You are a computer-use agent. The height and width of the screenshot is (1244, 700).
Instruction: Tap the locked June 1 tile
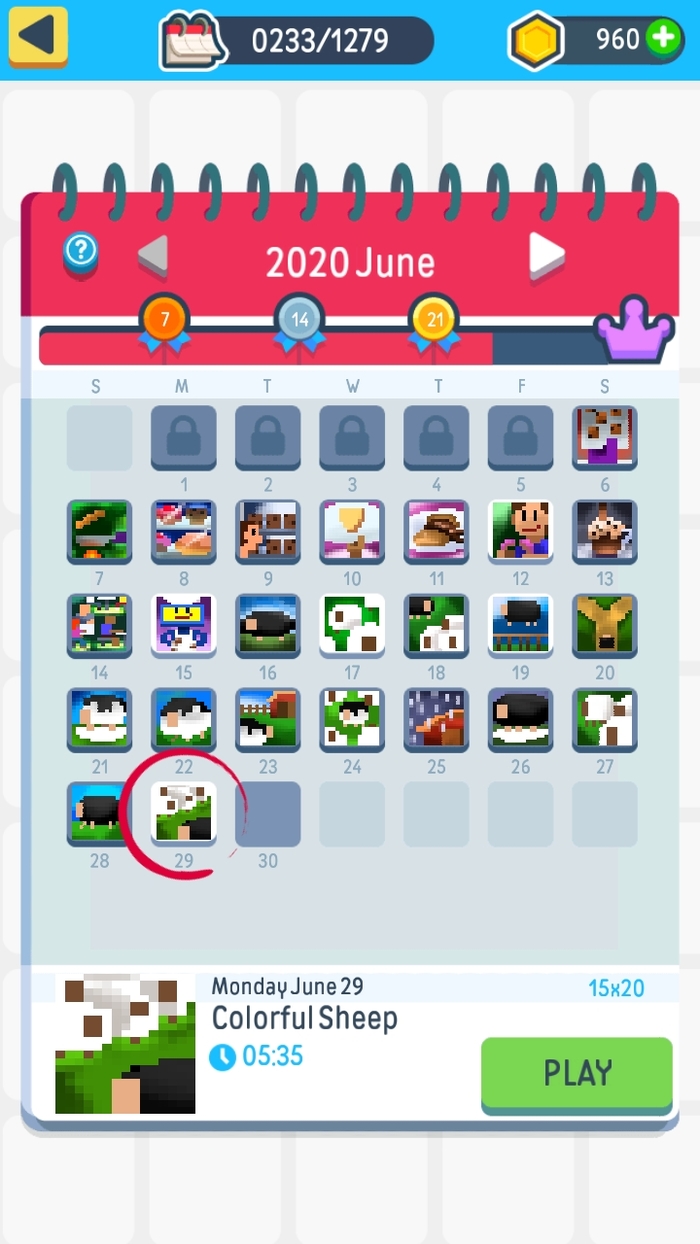[x=183, y=437]
